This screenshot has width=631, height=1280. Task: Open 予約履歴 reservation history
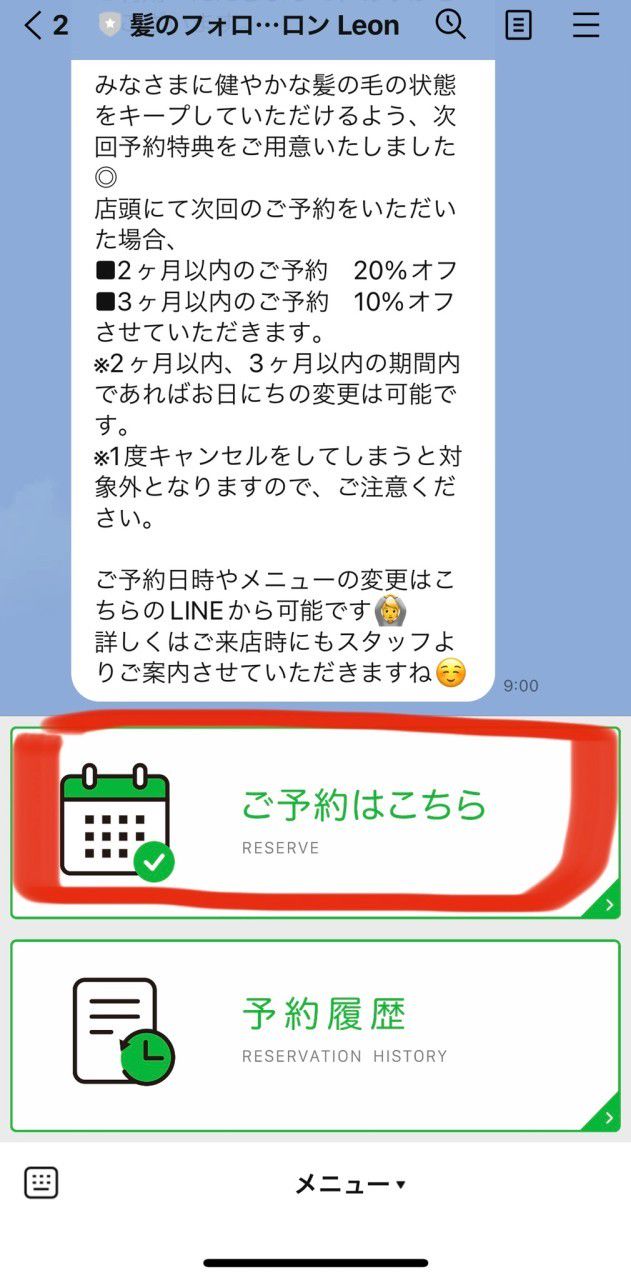click(315, 1036)
